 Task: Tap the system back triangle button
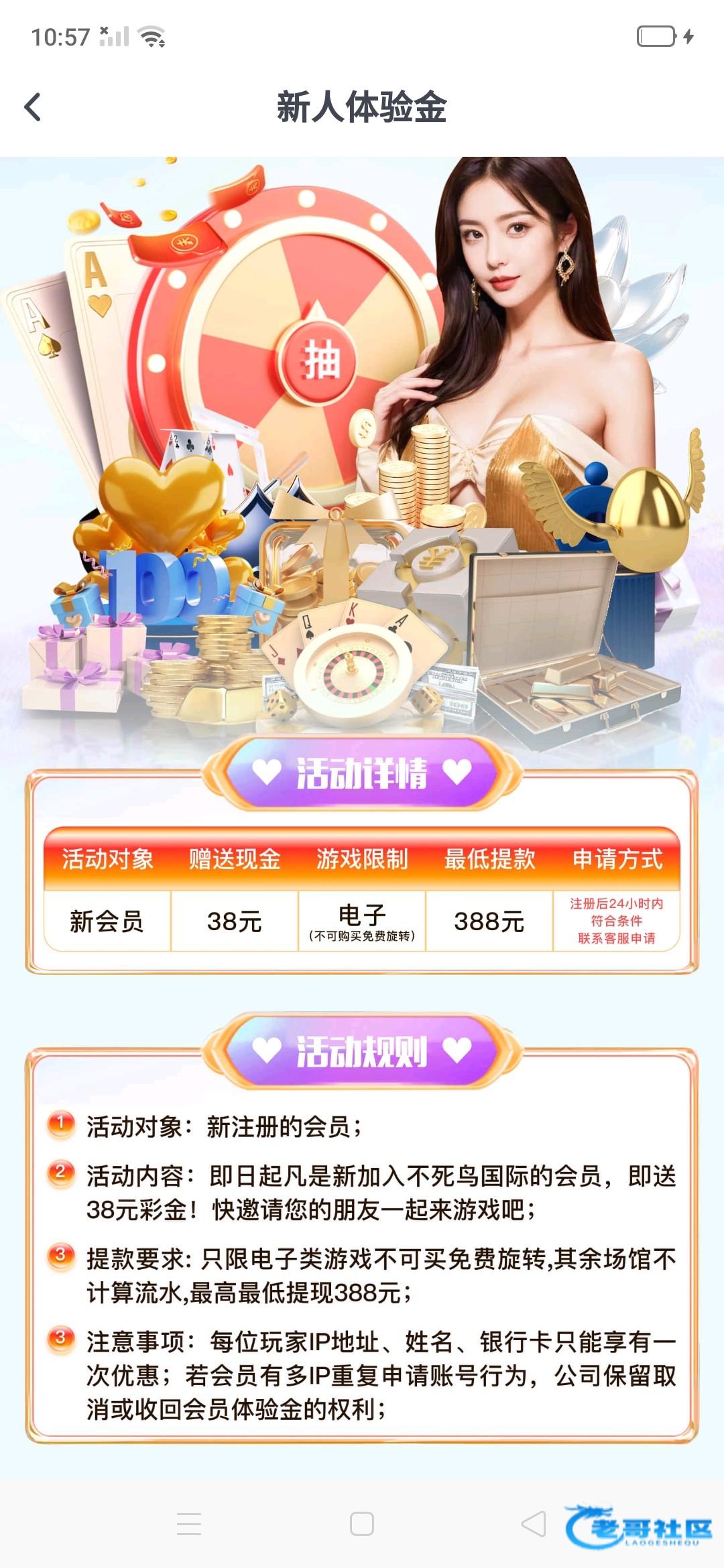(x=534, y=1523)
